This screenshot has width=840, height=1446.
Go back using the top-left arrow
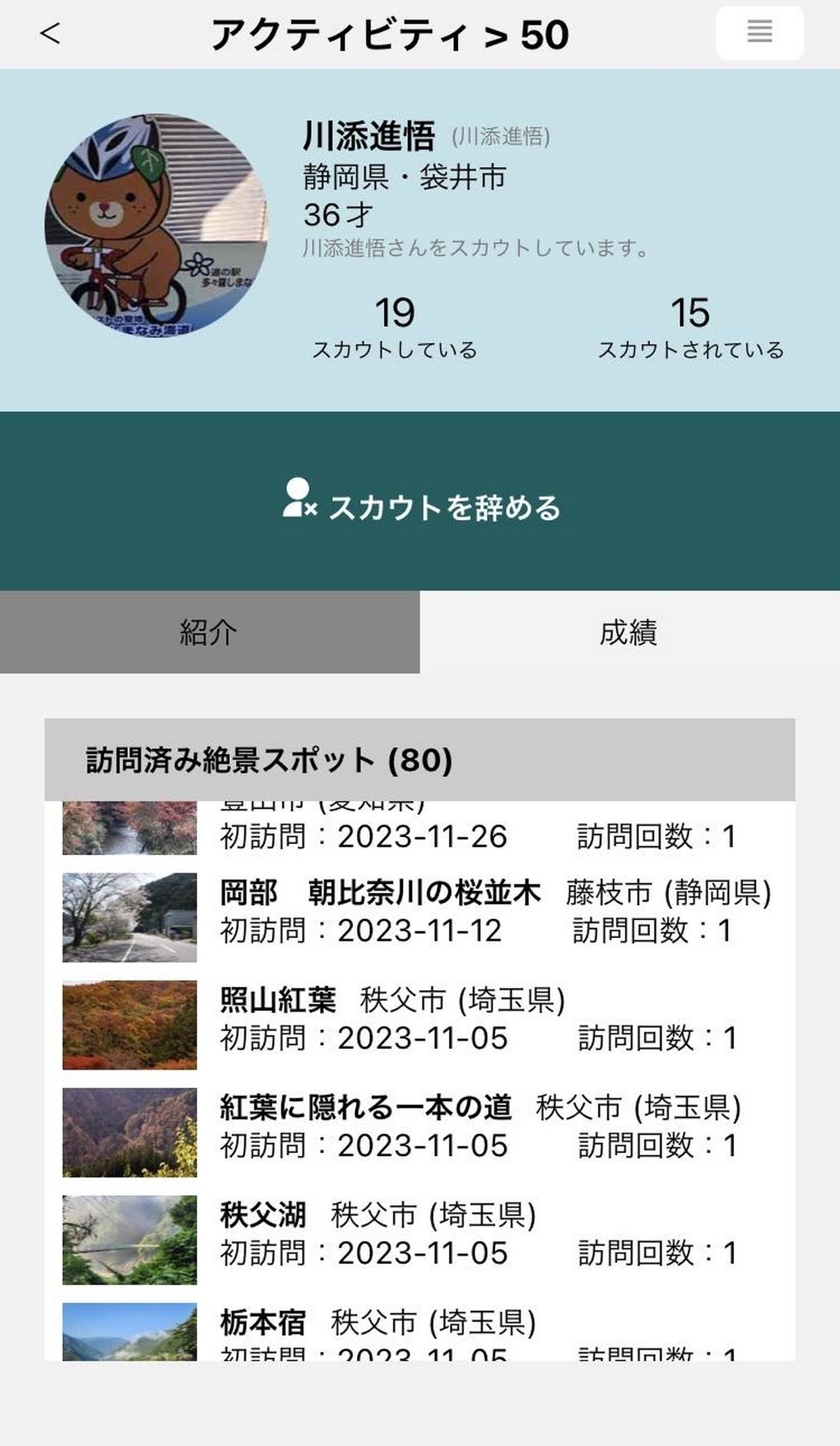pyautogui.click(x=51, y=33)
